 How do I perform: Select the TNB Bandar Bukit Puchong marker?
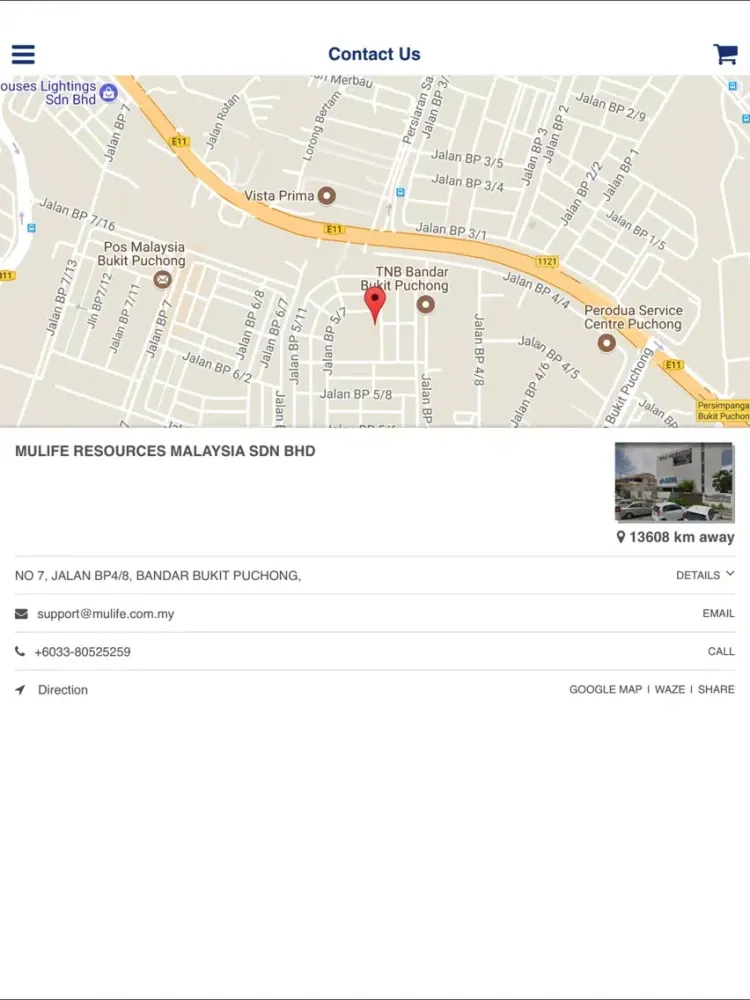pyautogui.click(x=425, y=303)
